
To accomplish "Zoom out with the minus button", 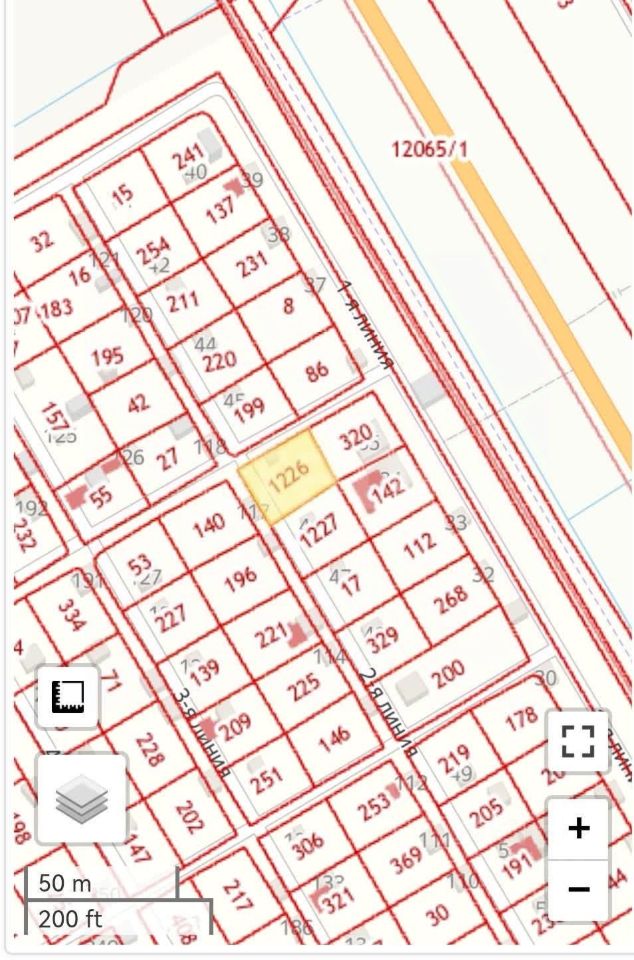I will 578,889.
